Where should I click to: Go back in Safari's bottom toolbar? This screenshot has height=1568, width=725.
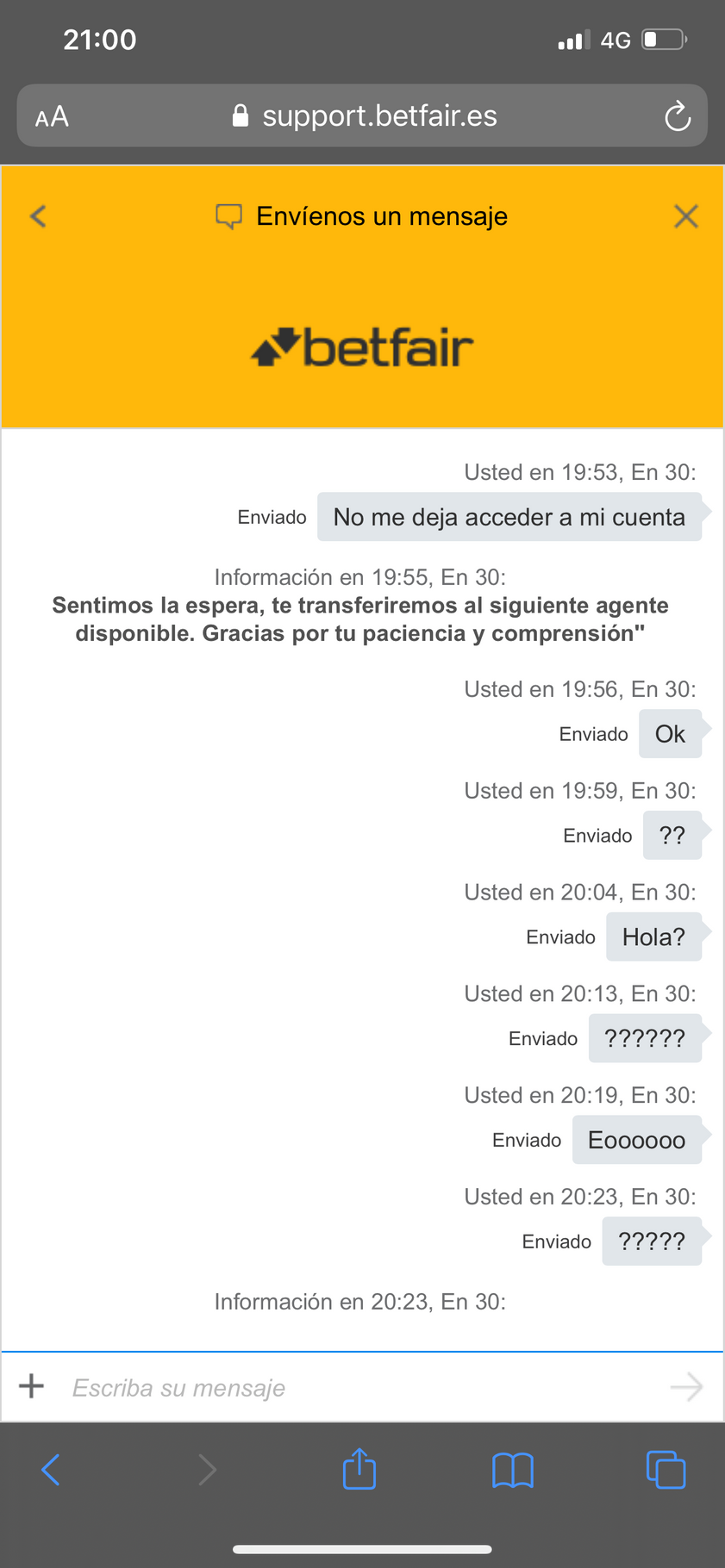(x=51, y=1470)
